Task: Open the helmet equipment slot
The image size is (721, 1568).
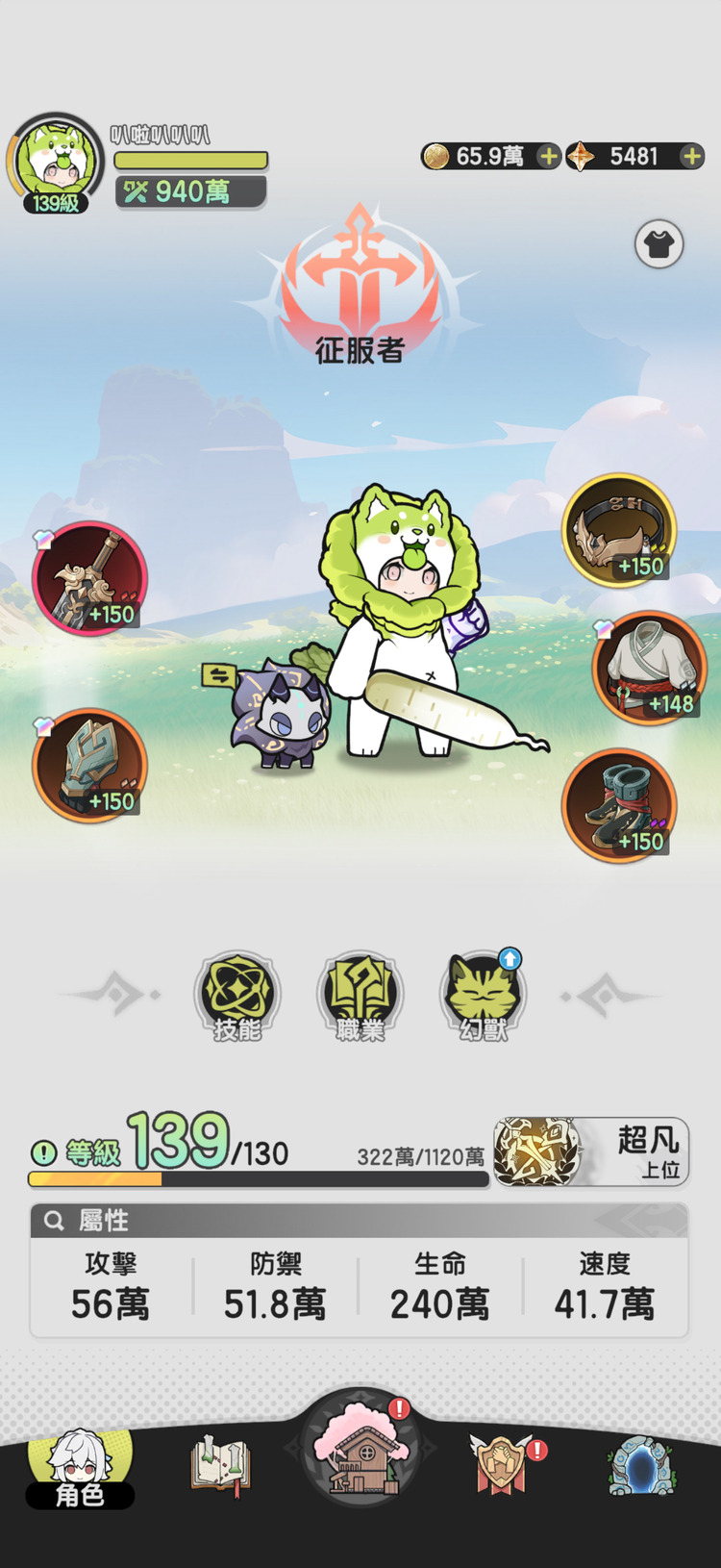Action: (619, 530)
